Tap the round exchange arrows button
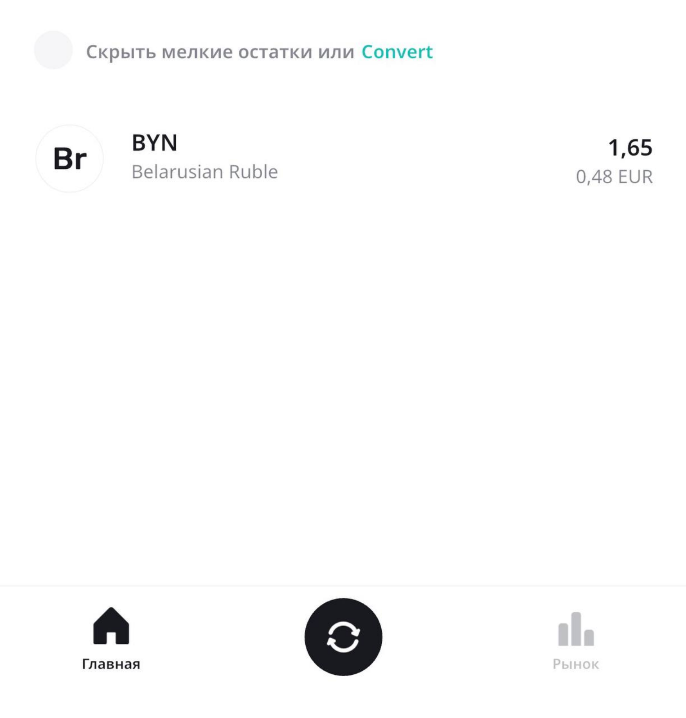Viewport: 686px width, 718px height. click(343, 637)
